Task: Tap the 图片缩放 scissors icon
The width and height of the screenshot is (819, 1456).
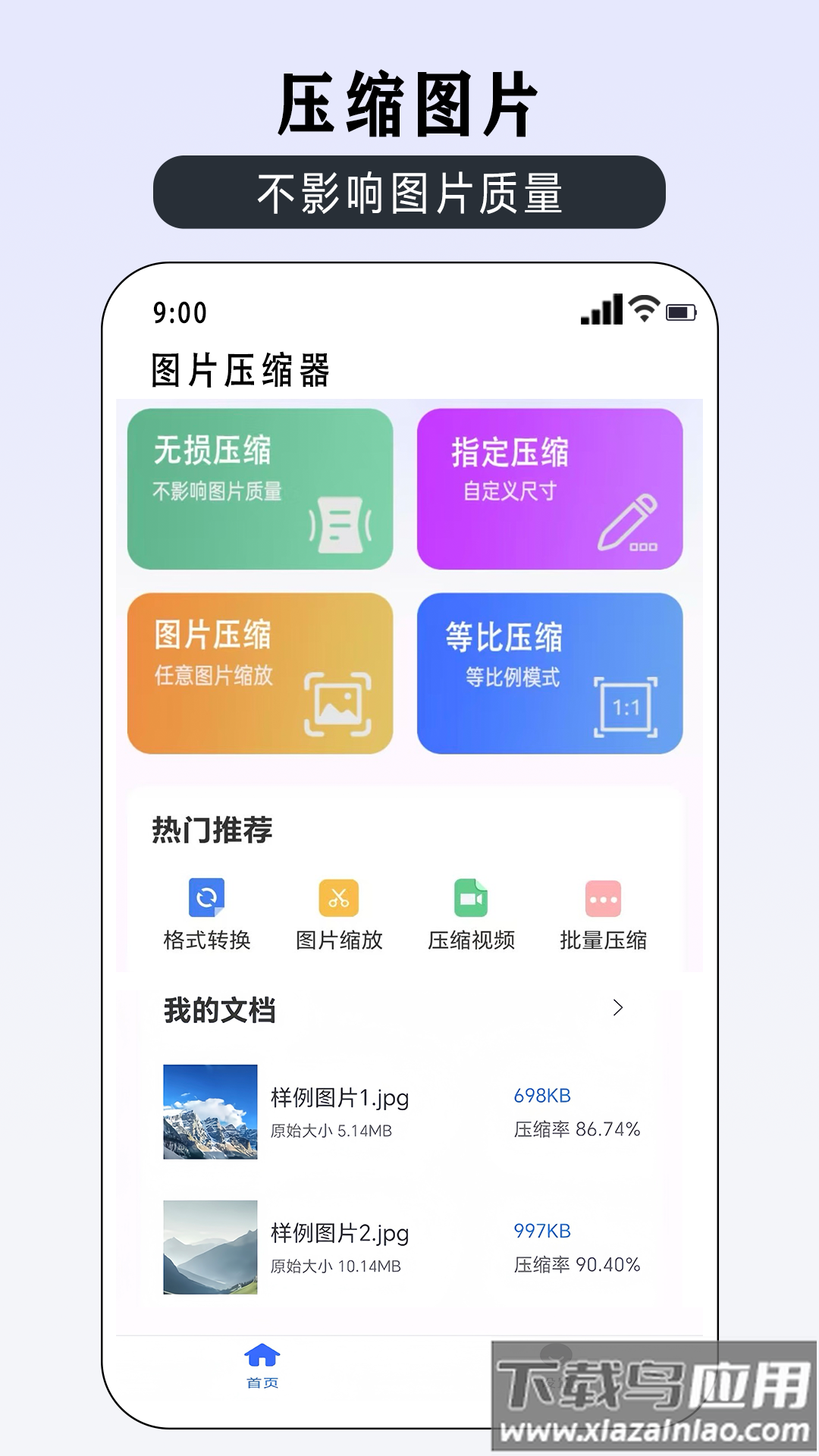Action: click(x=340, y=899)
